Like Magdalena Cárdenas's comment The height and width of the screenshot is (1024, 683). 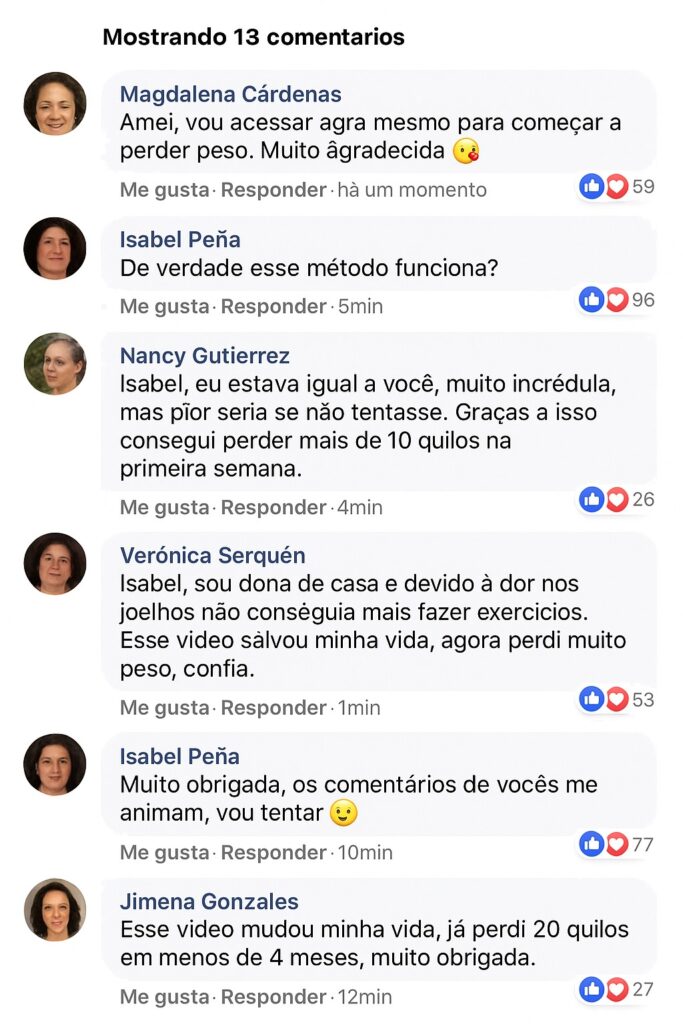tap(164, 189)
